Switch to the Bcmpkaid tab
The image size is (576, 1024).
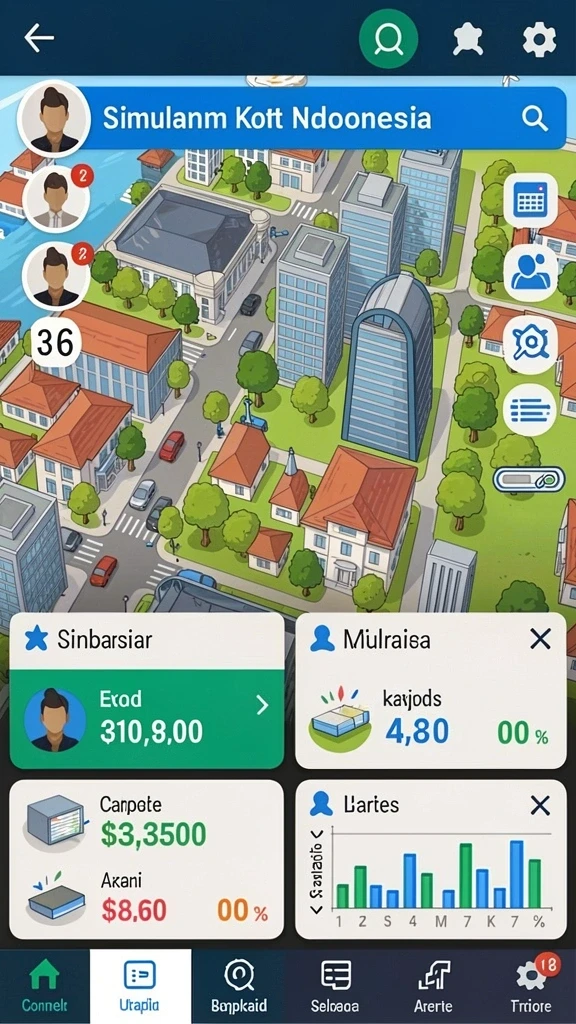239,986
